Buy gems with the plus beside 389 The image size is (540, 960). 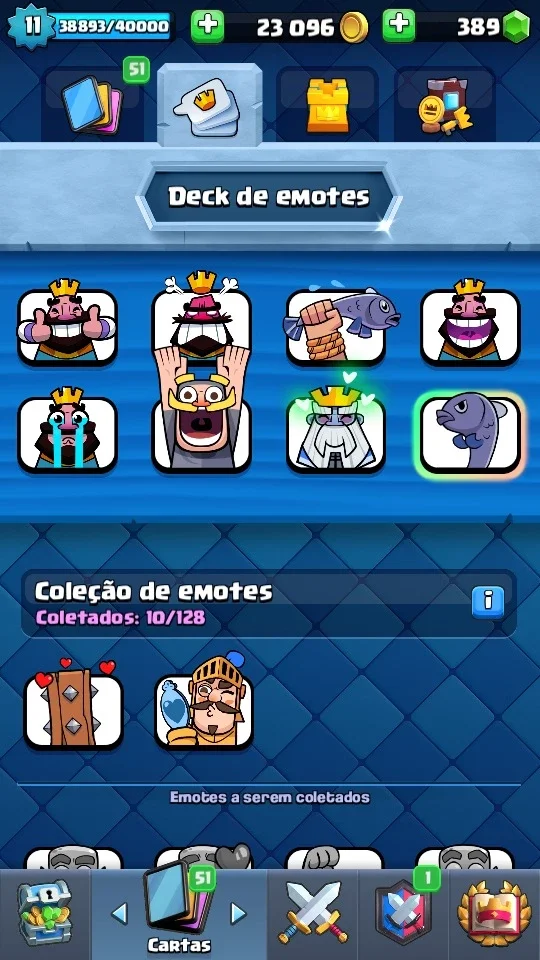tap(399, 26)
